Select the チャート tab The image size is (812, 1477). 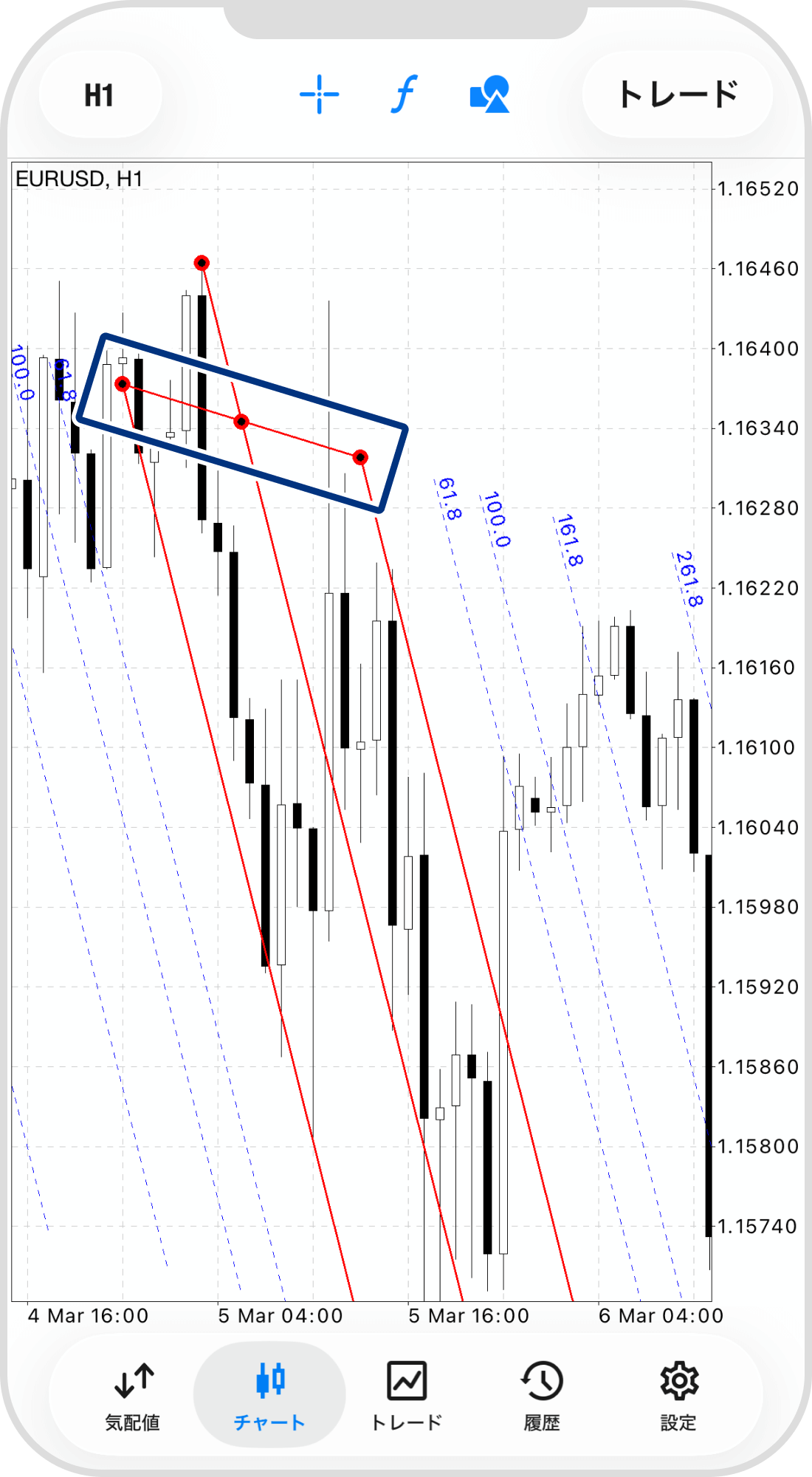click(269, 1394)
